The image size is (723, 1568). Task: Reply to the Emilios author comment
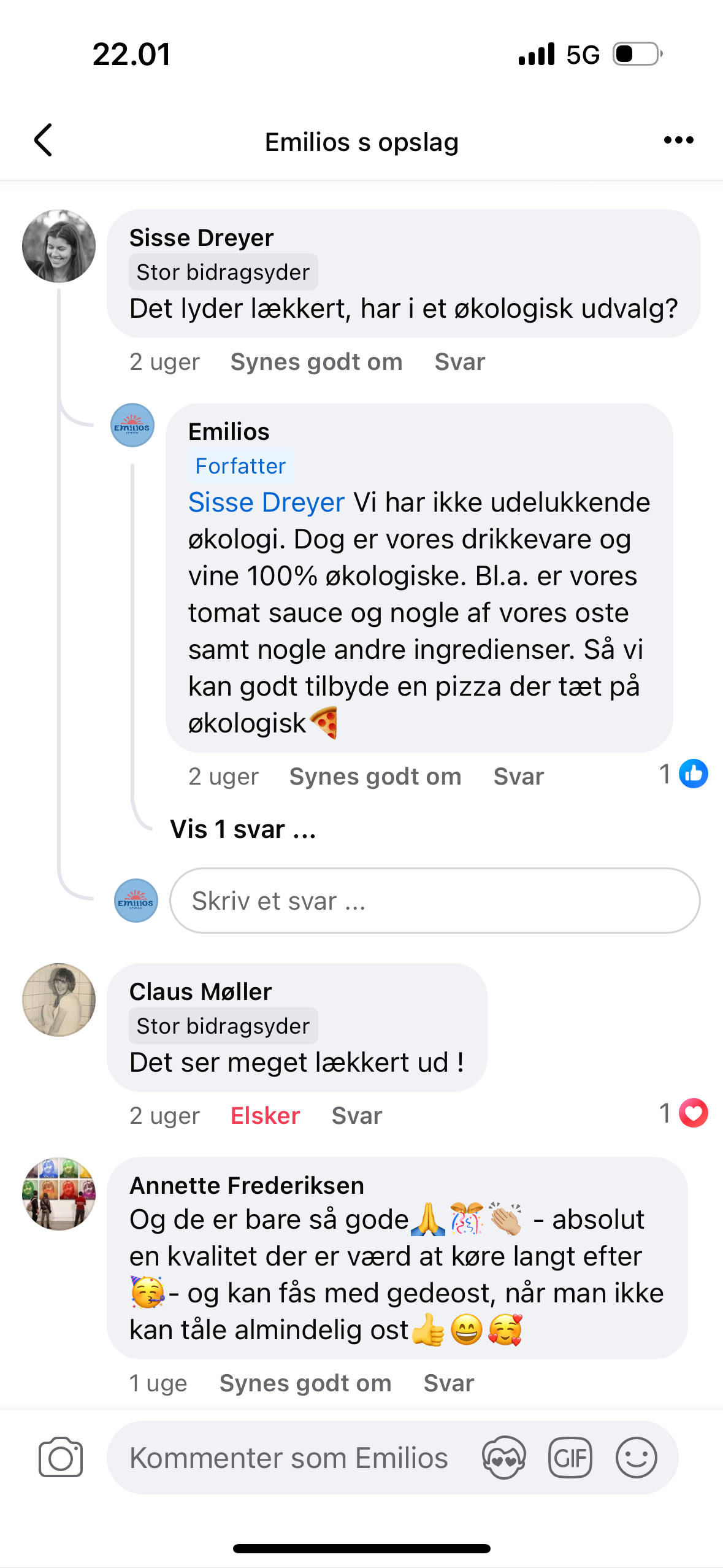pyautogui.click(x=518, y=777)
